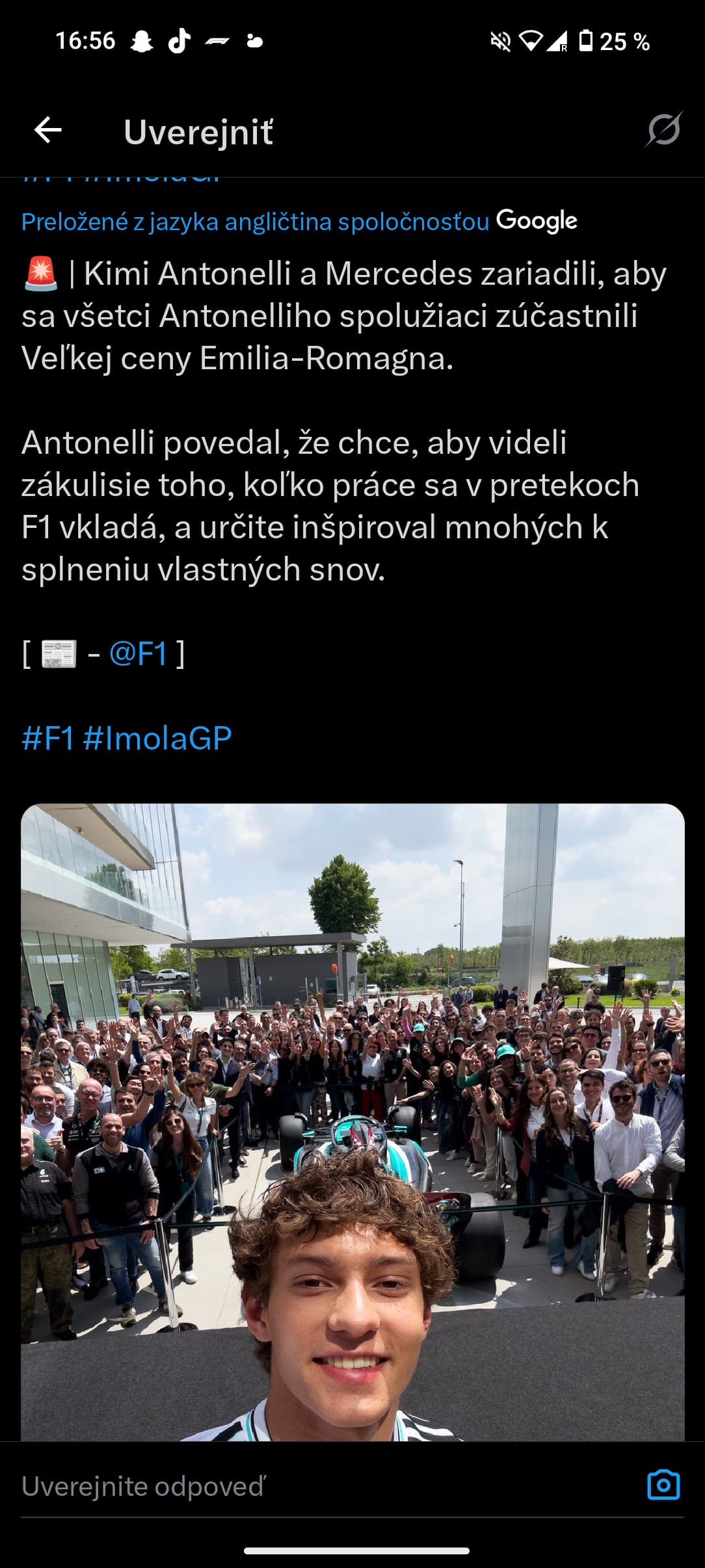This screenshot has width=705, height=1568.
Task: Open the #ImolaGP hashtag
Action: pos(157,738)
